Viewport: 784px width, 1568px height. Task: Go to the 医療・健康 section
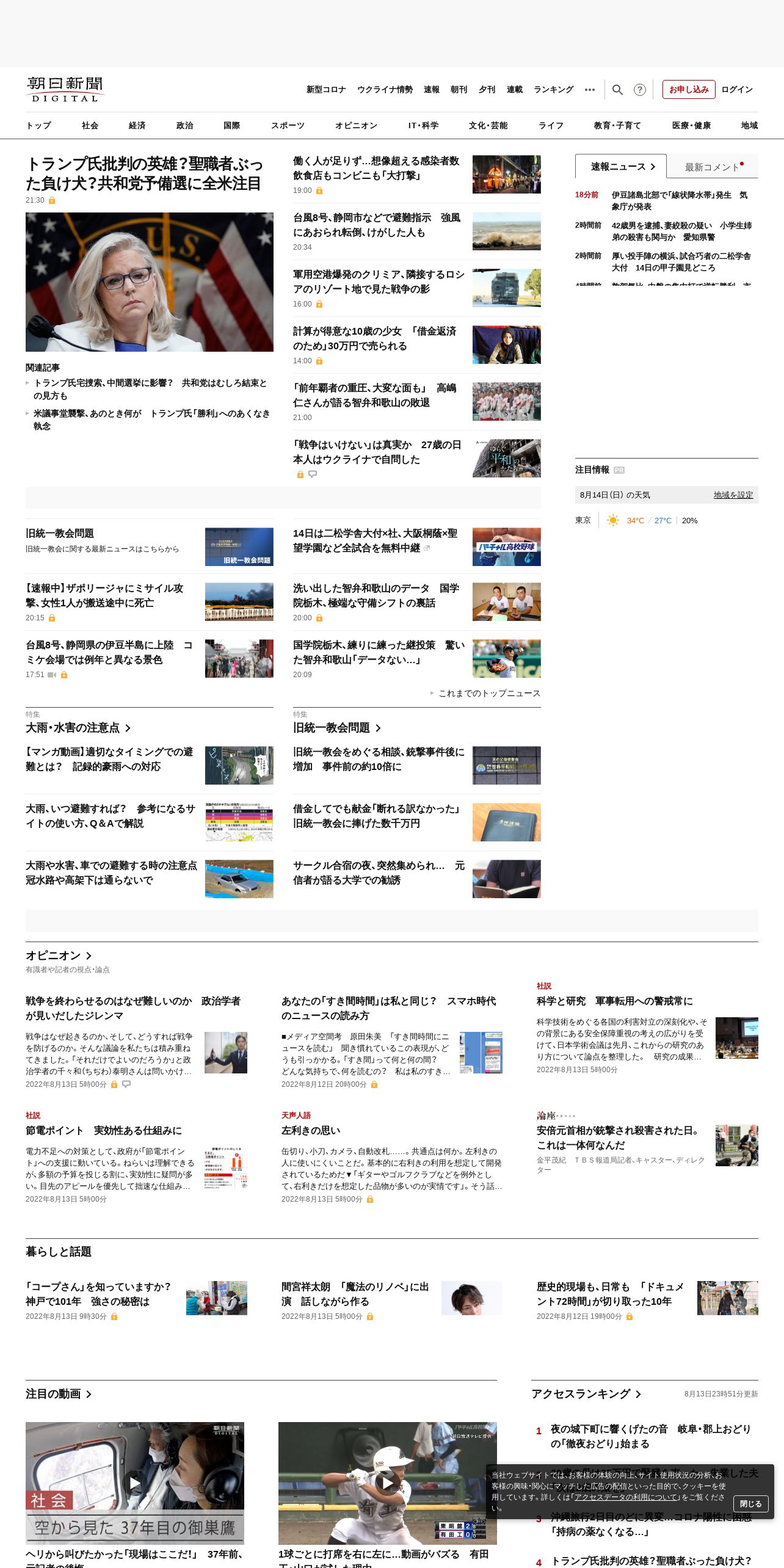point(691,125)
